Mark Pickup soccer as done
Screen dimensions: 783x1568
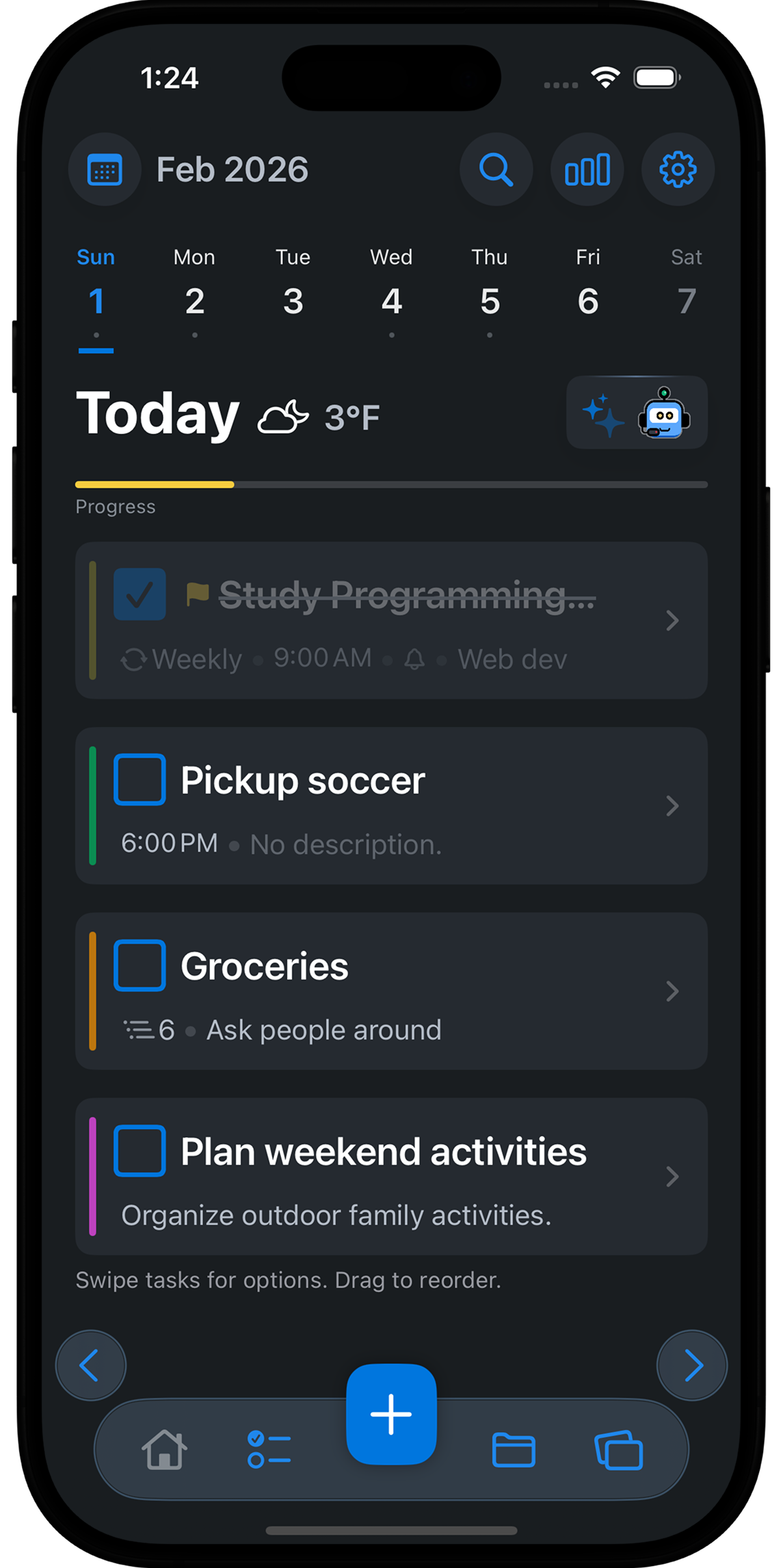(140, 779)
